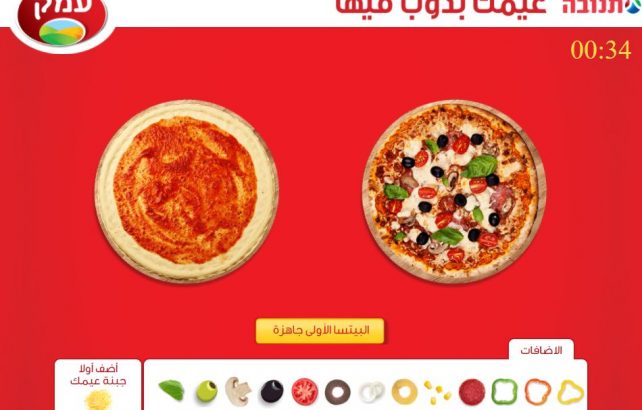Choose the mushroom topping
Screen dimensions: 642x410
(x=239, y=390)
